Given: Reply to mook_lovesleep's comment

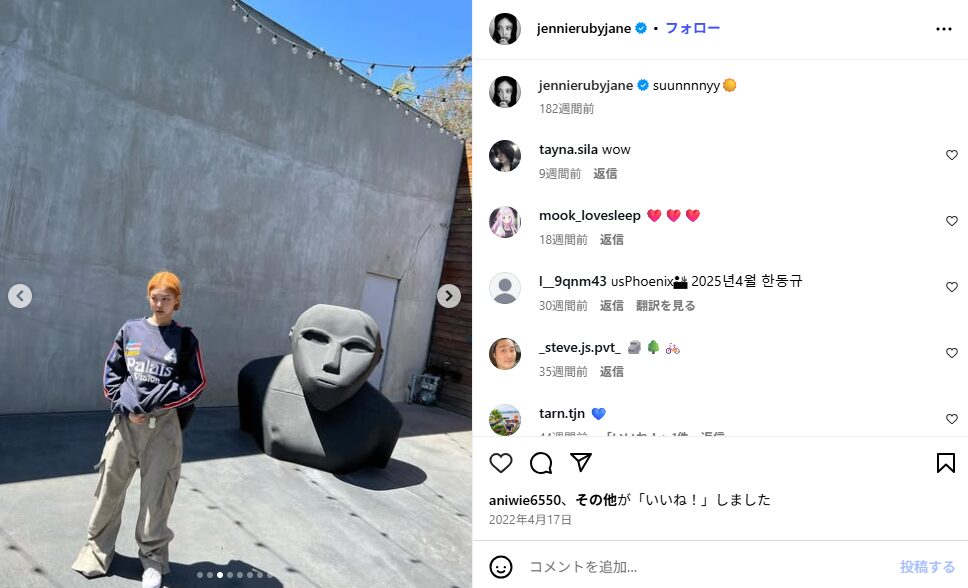Looking at the screenshot, I should [x=611, y=240].
